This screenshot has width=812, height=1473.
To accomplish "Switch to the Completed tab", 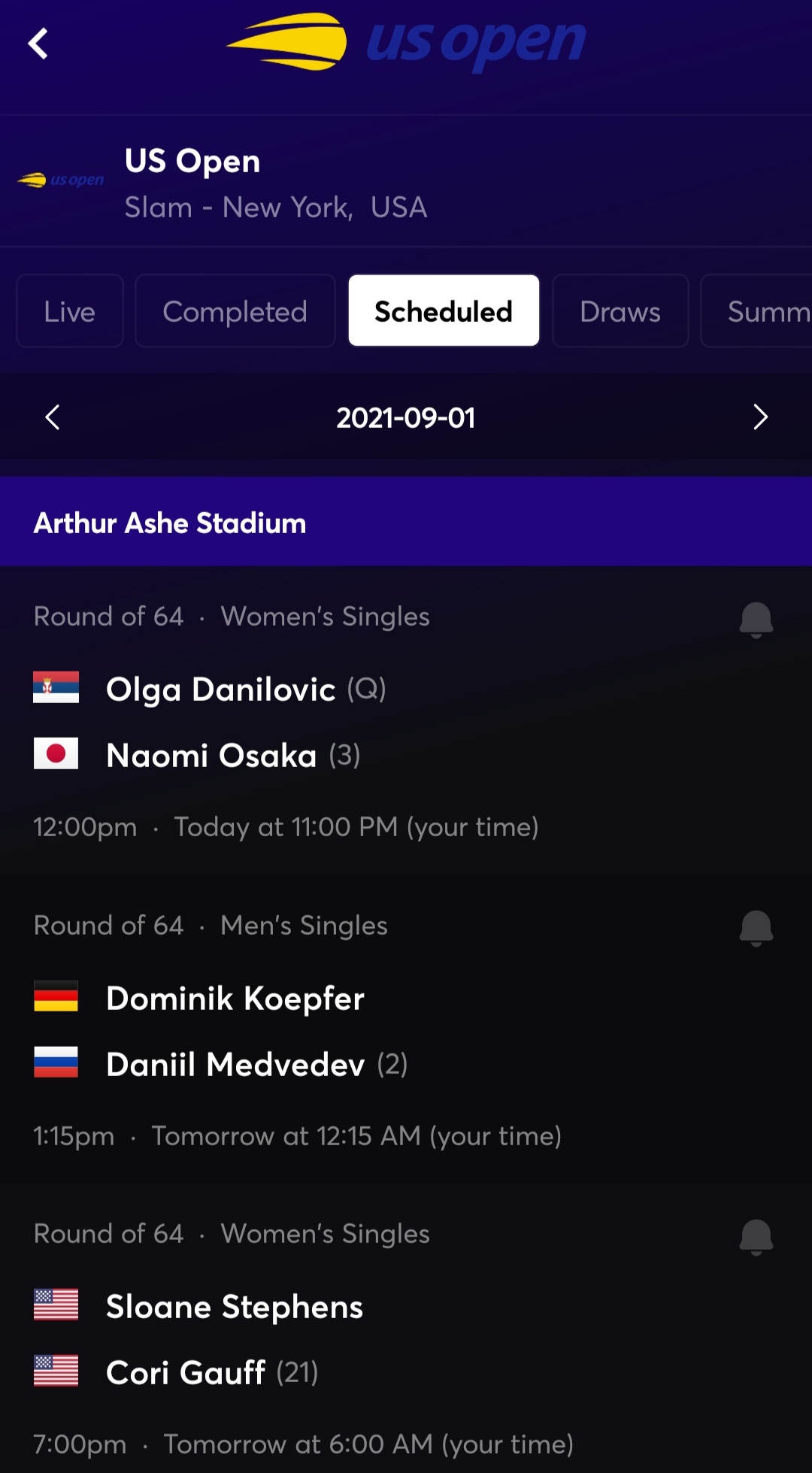I will click(235, 311).
